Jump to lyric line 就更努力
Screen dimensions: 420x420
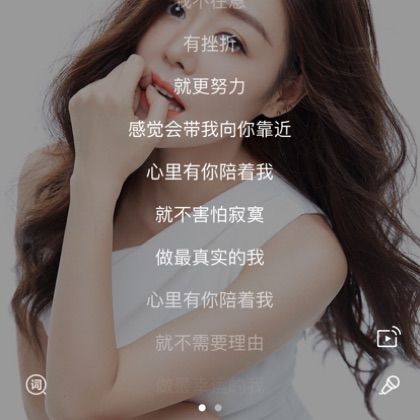tap(209, 87)
